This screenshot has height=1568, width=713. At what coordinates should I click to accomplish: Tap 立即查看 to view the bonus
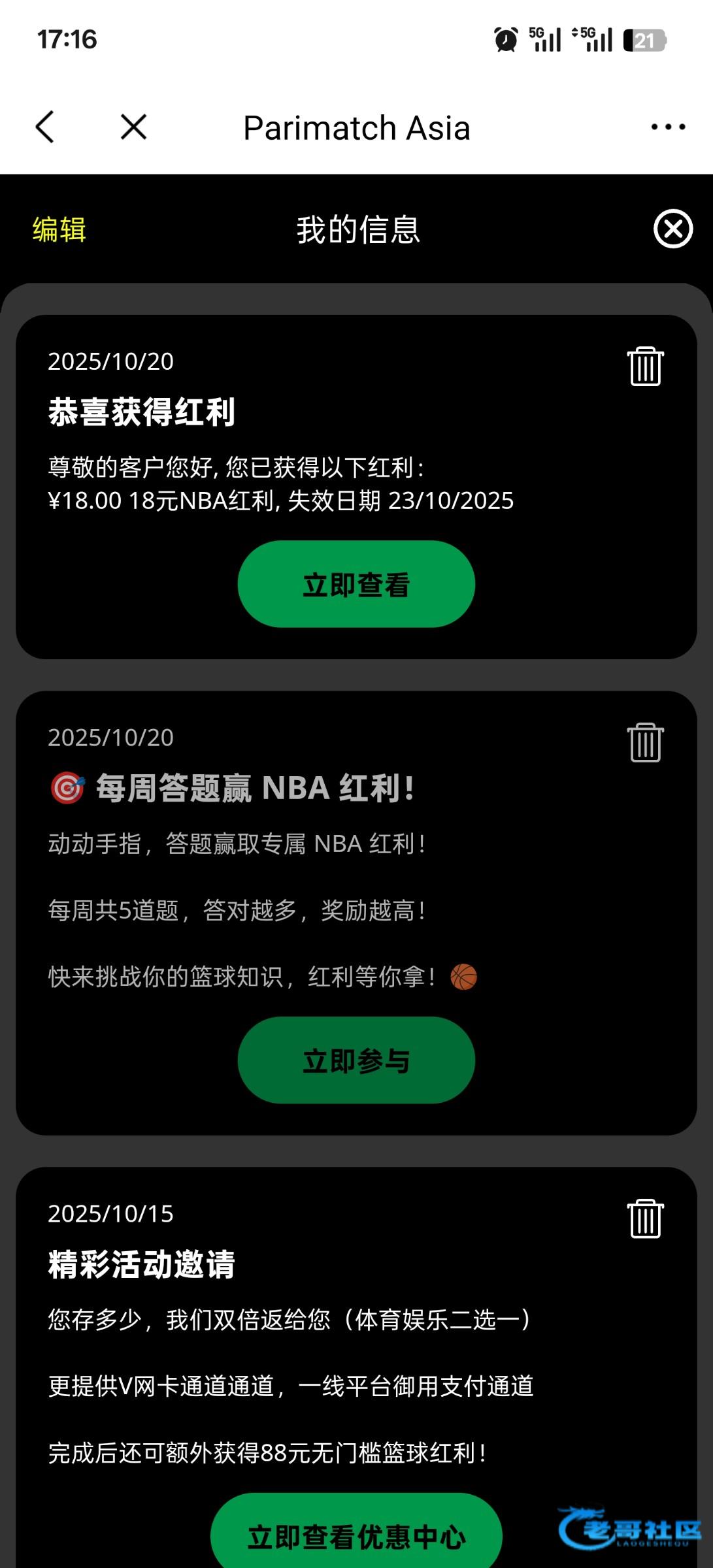(356, 584)
